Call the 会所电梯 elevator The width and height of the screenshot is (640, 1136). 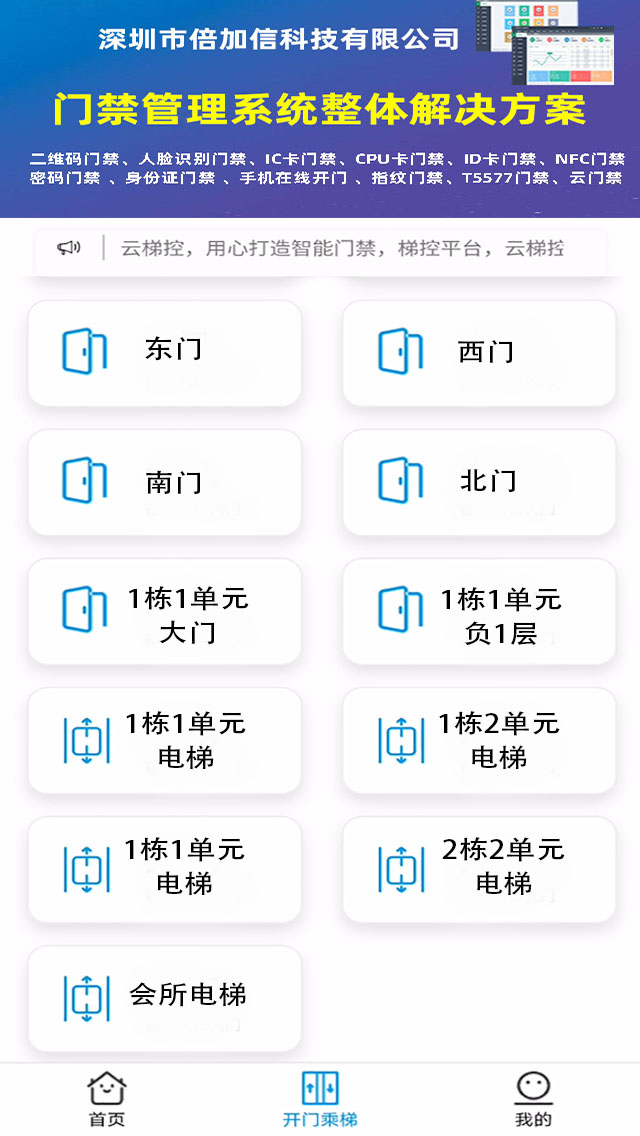point(165,997)
